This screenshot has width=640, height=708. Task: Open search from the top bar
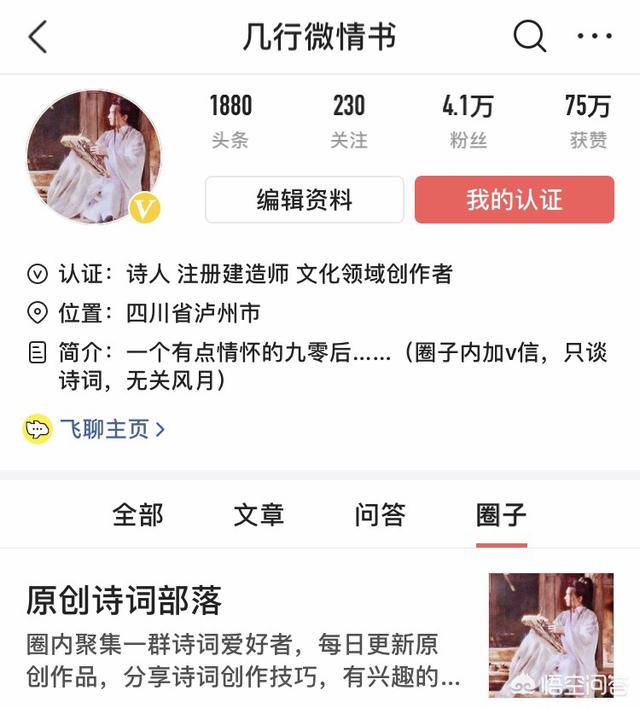point(529,37)
